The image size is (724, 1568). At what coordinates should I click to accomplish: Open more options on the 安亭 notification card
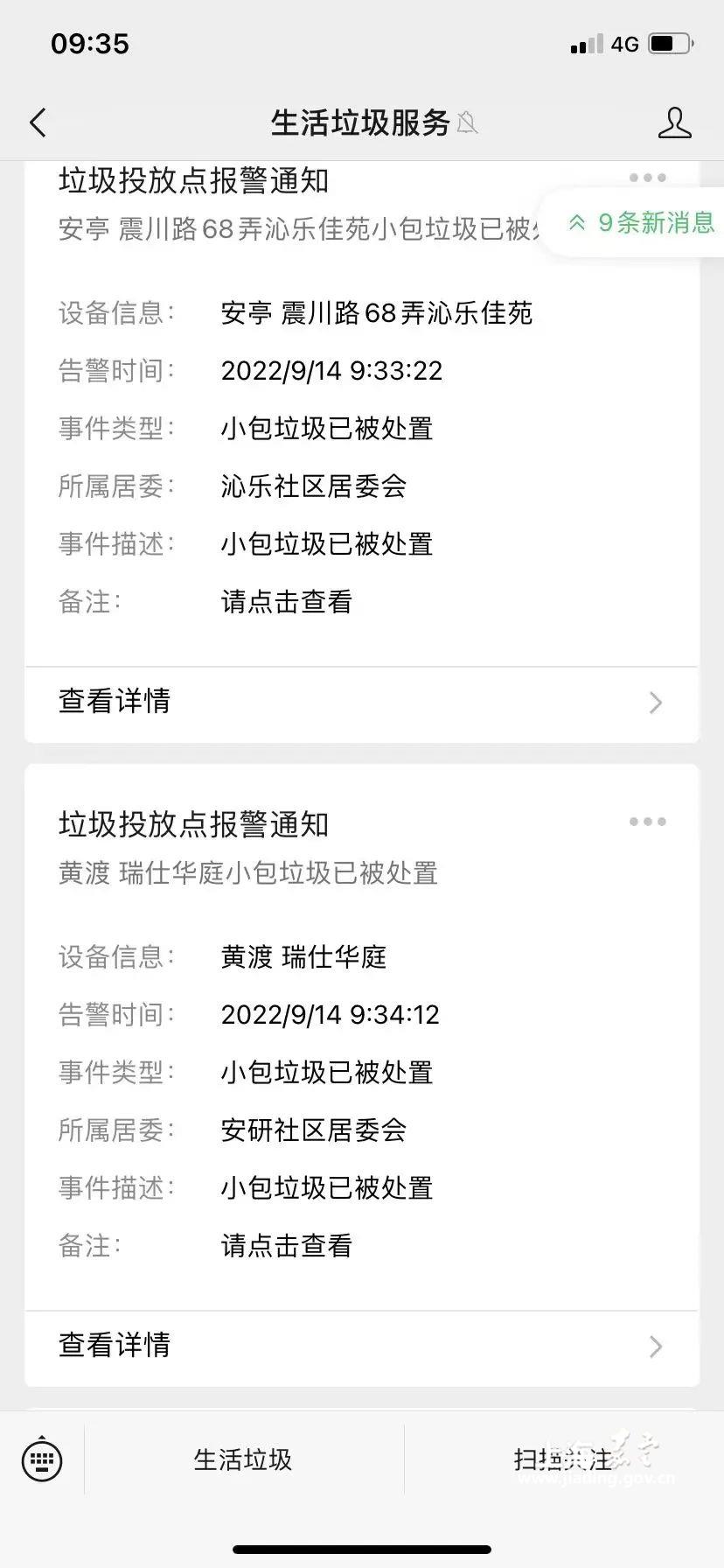647,178
